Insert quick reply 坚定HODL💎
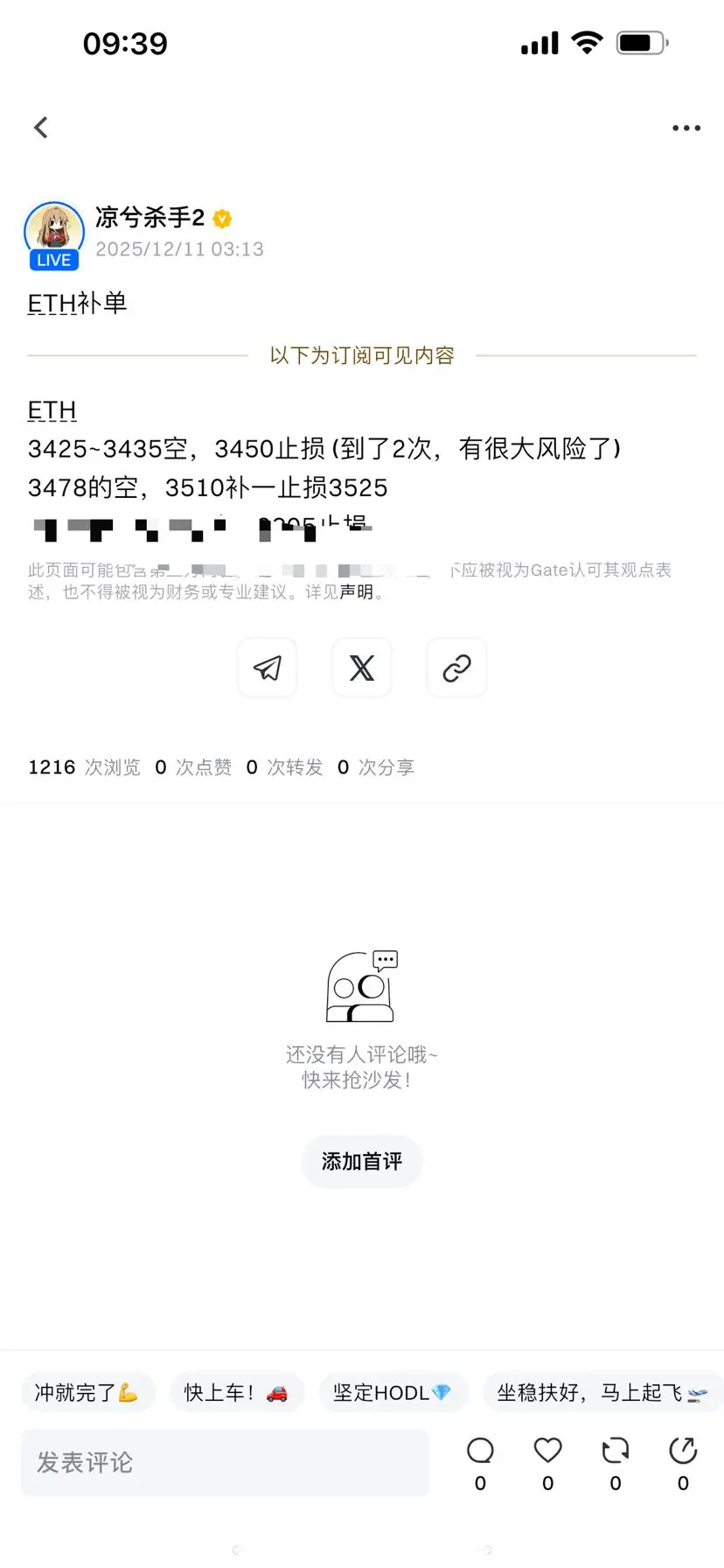 tap(393, 1392)
